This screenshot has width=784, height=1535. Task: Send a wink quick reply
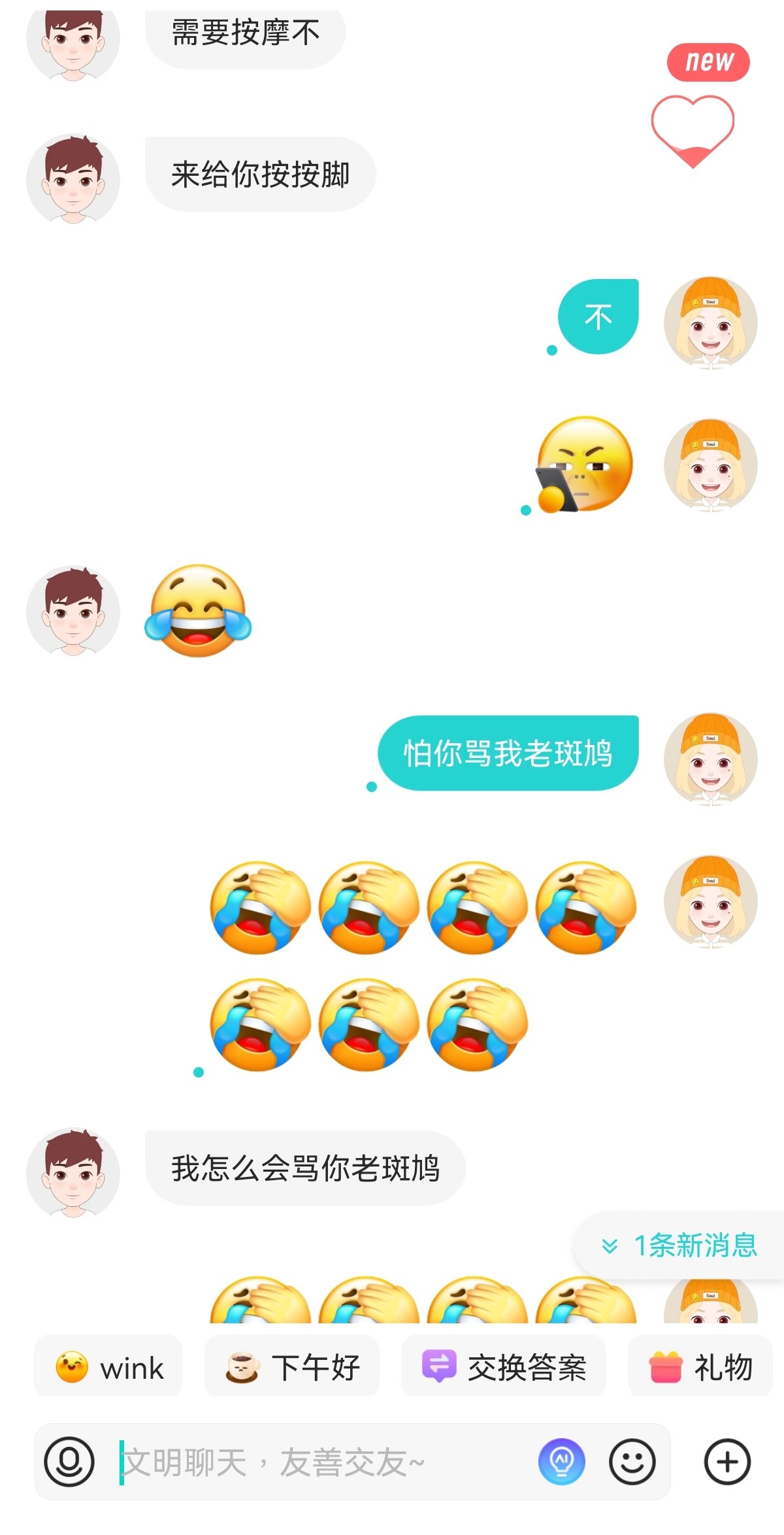pyautogui.click(x=109, y=1367)
